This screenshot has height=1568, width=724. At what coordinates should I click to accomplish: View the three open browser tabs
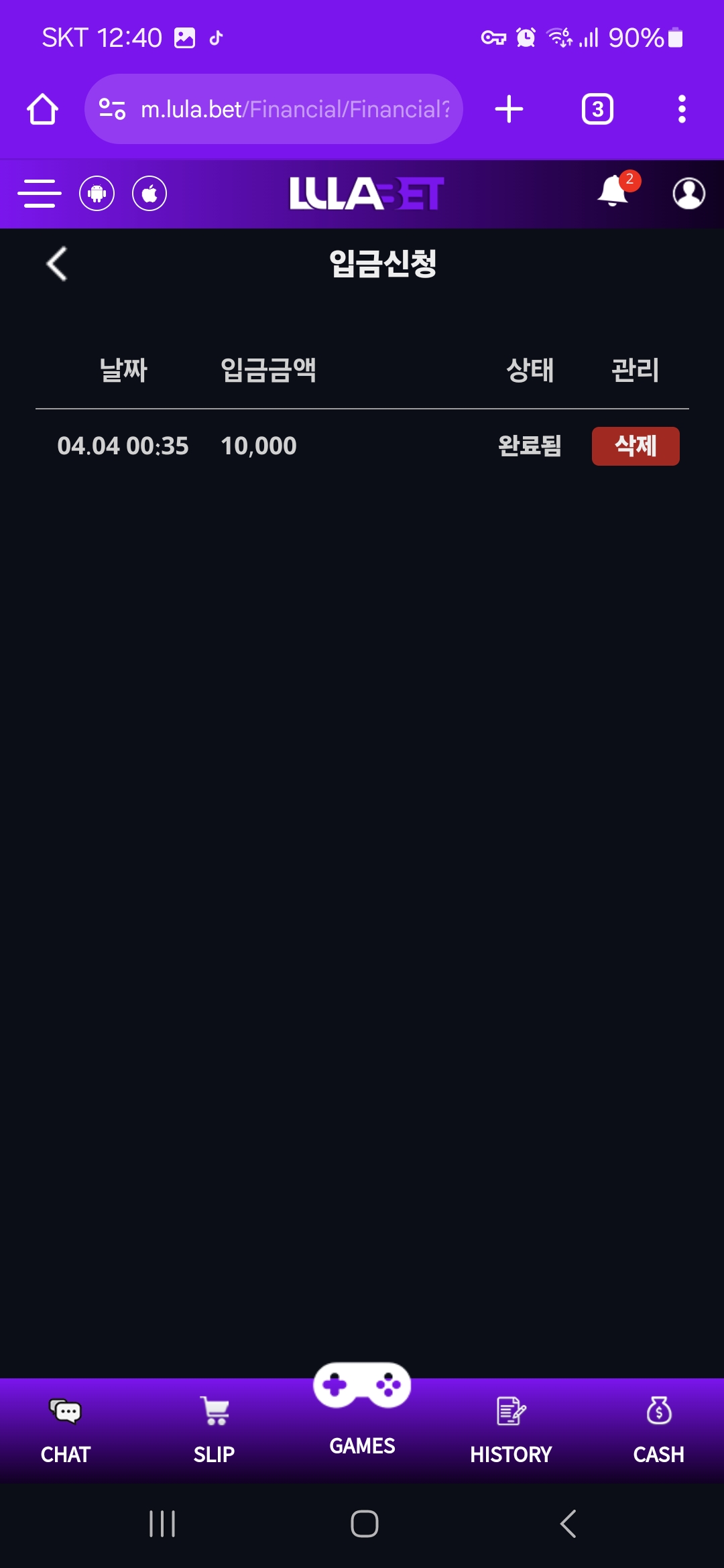click(x=597, y=109)
